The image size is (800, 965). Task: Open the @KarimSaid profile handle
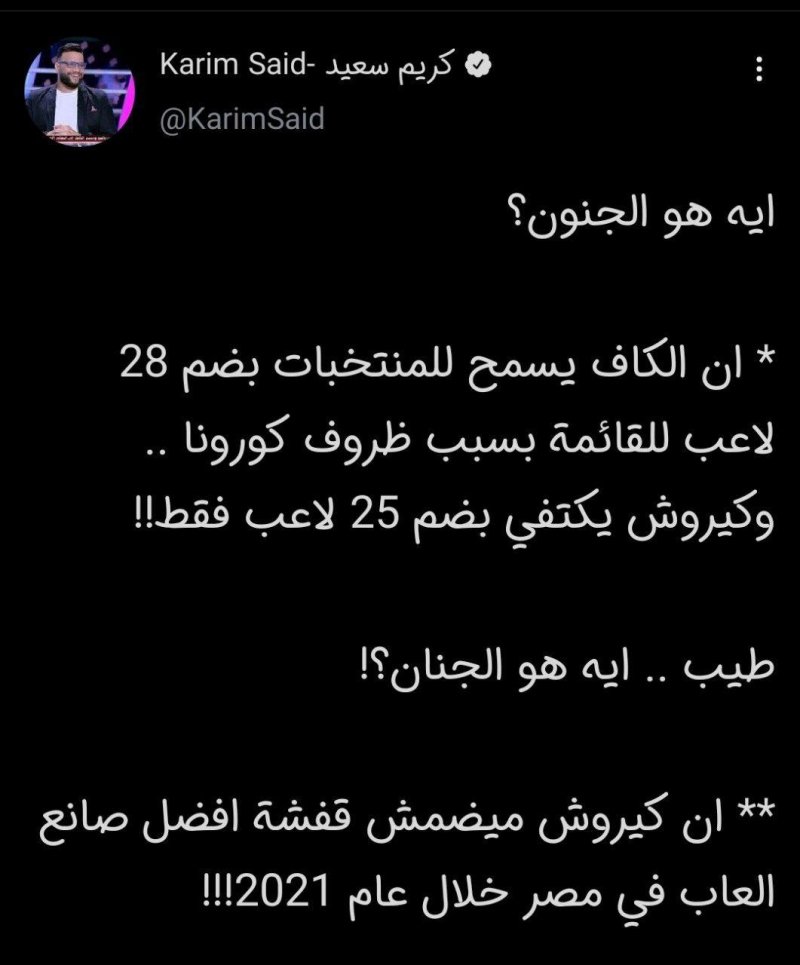point(242,119)
